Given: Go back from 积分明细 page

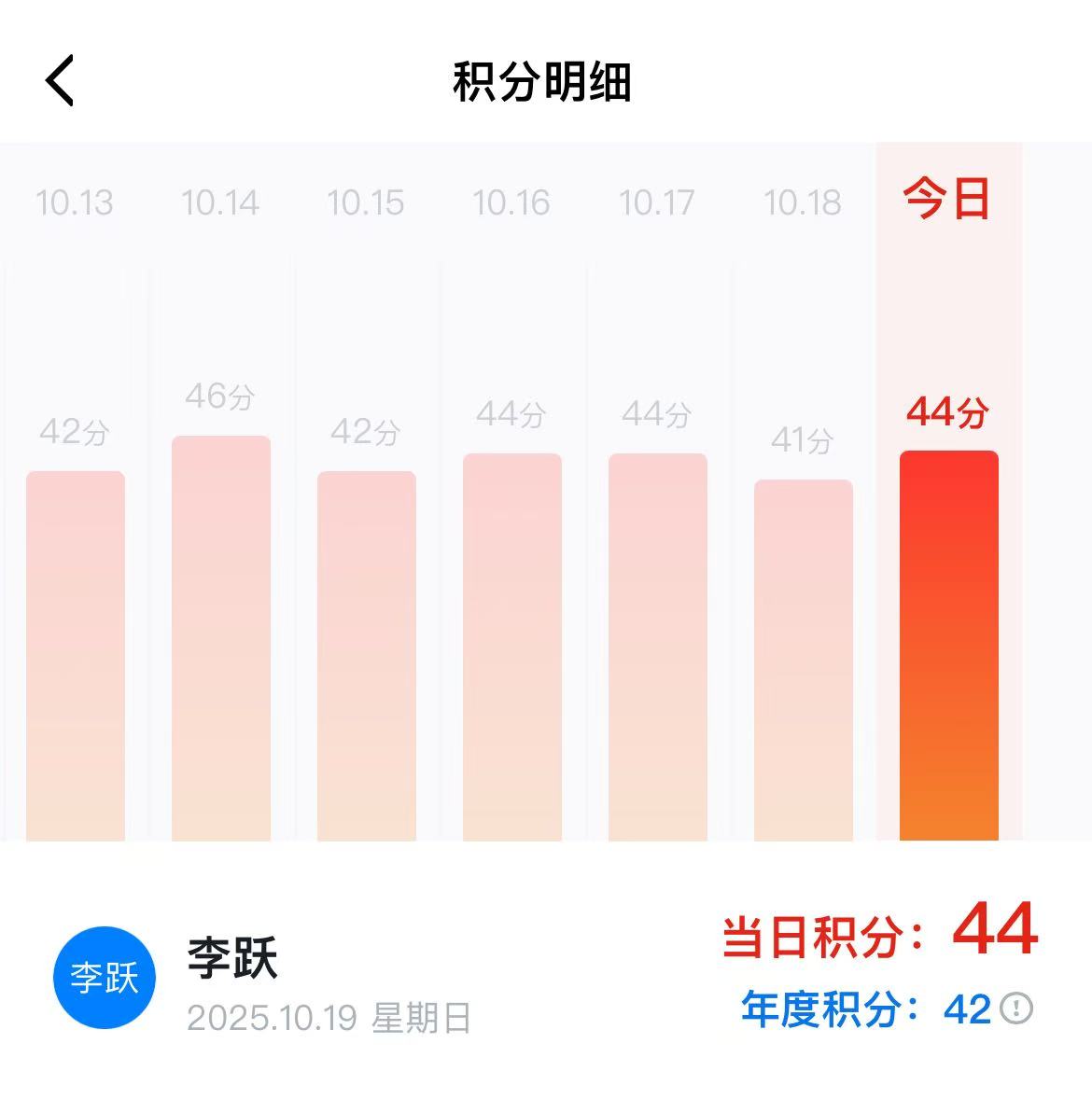Looking at the screenshot, I should (60, 81).
